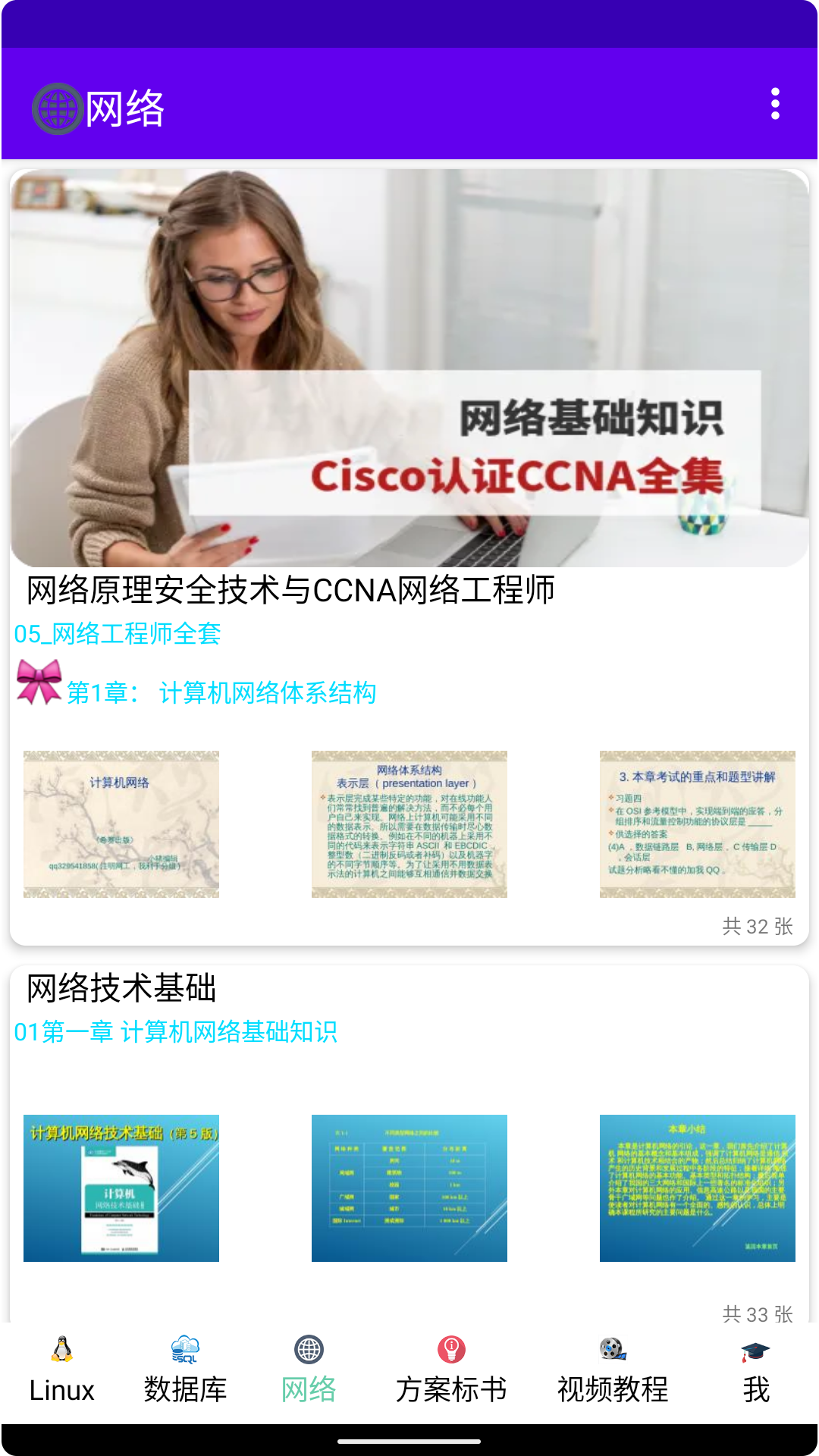Image resolution: width=819 pixels, height=1456 pixels.
Task: Select the 网络 tab
Action: tap(309, 1371)
